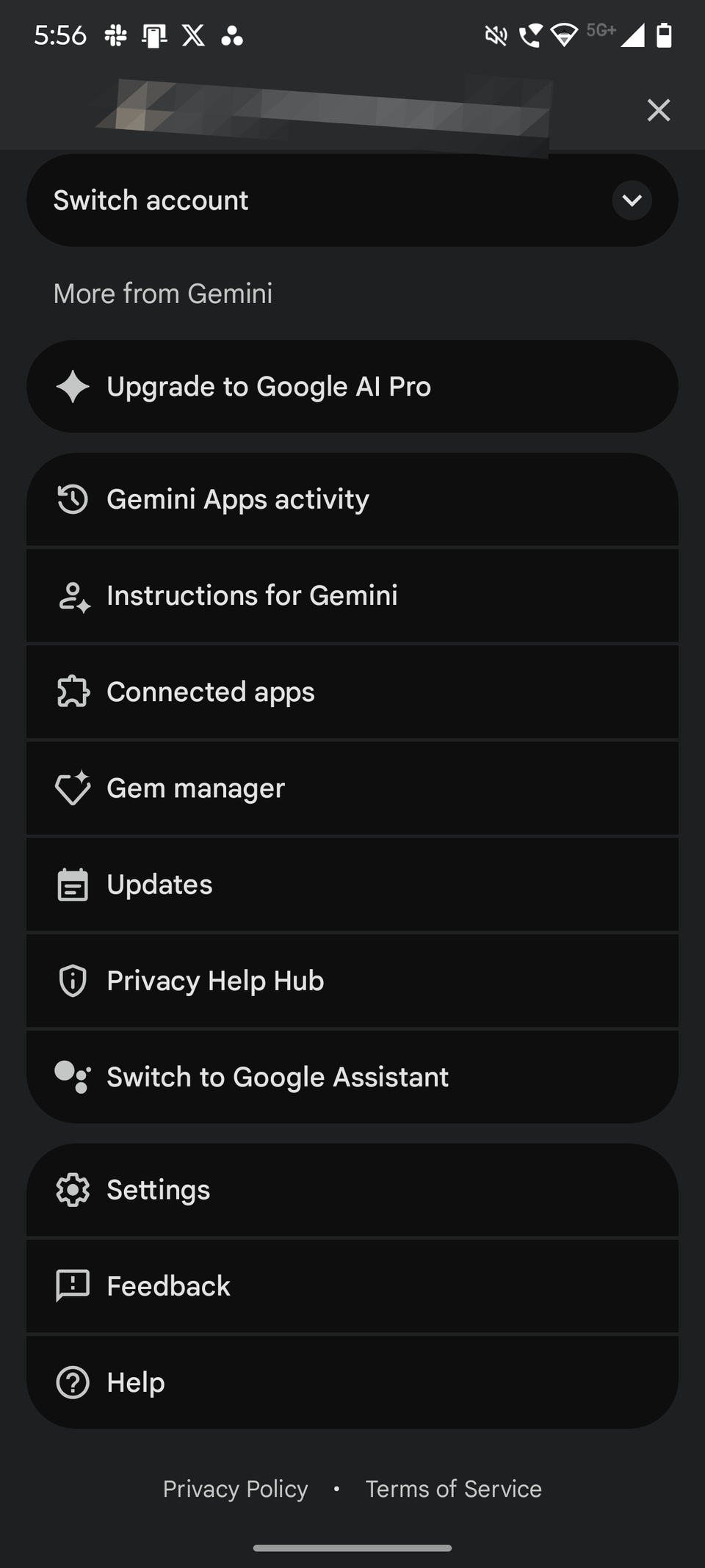
Task: Expand the Switch account dropdown chevron
Action: point(632,200)
